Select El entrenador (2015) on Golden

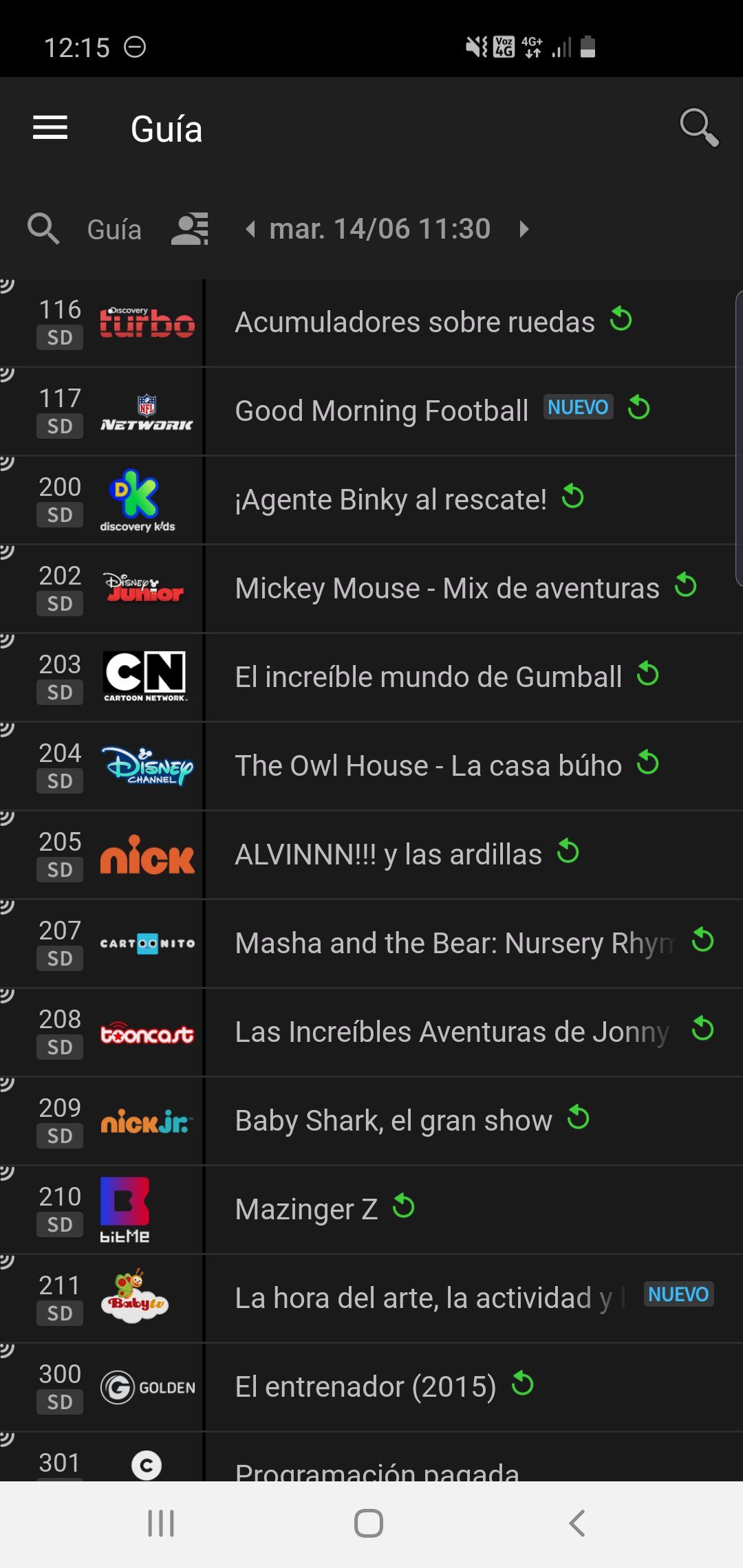pos(365,1387)
